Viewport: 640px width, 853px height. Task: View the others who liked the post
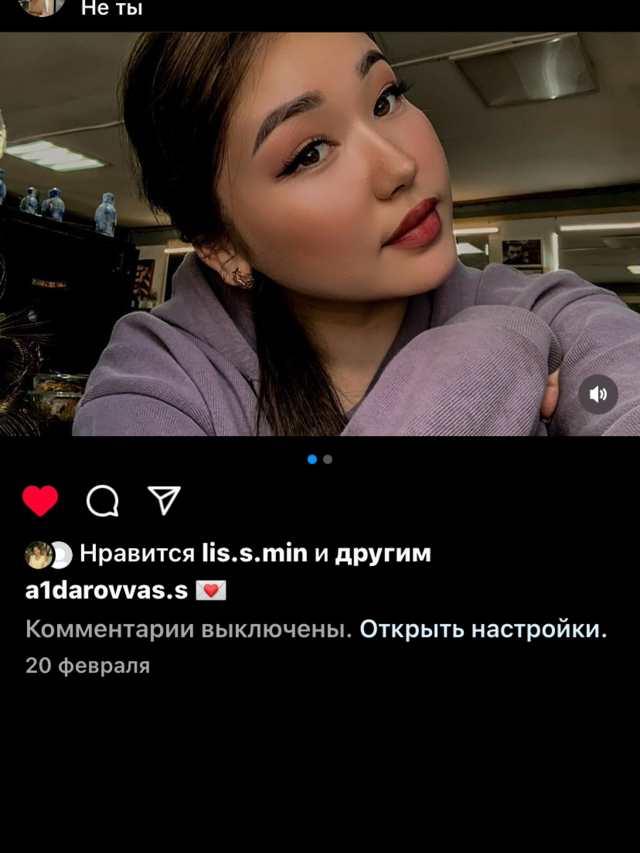point(383,554)
